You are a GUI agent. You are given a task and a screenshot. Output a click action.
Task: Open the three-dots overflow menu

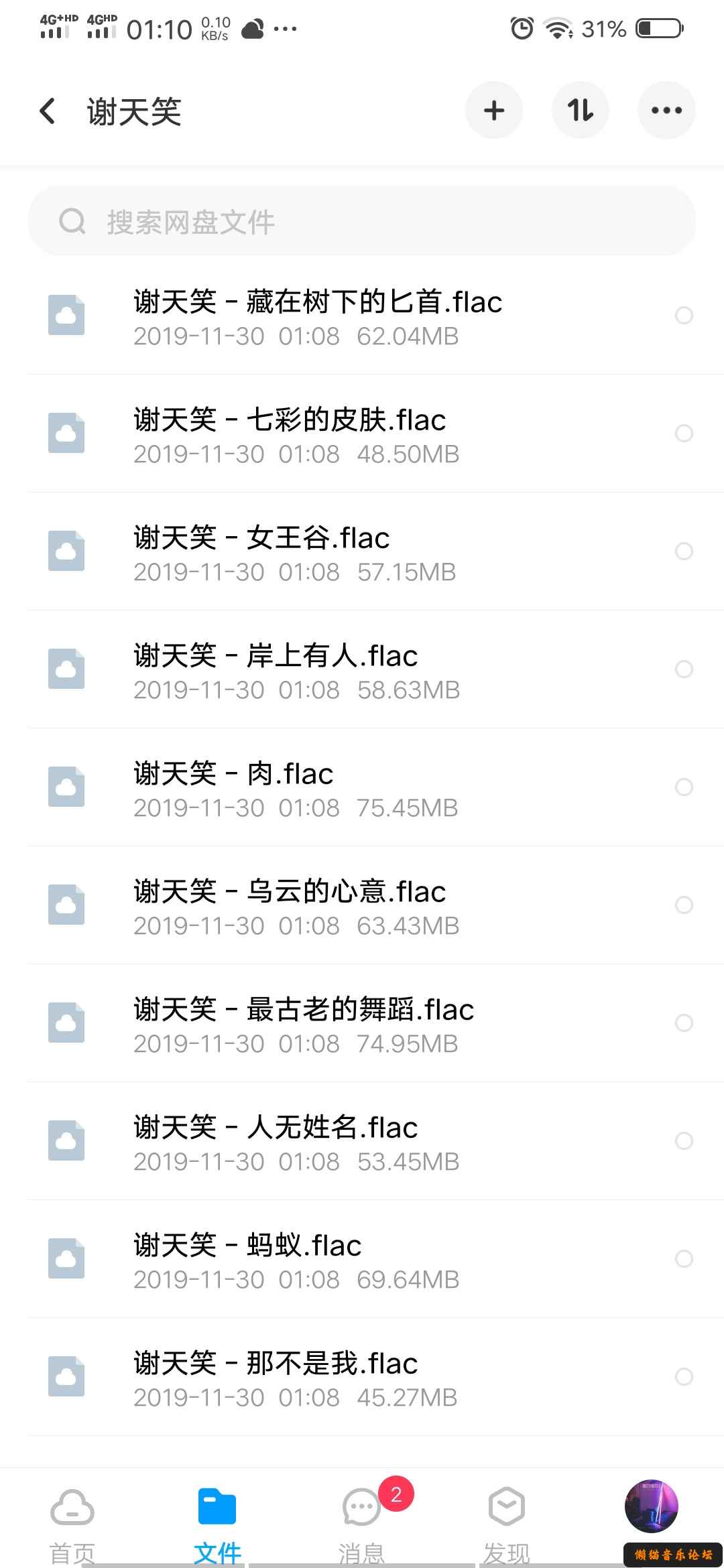click(666, 111)
